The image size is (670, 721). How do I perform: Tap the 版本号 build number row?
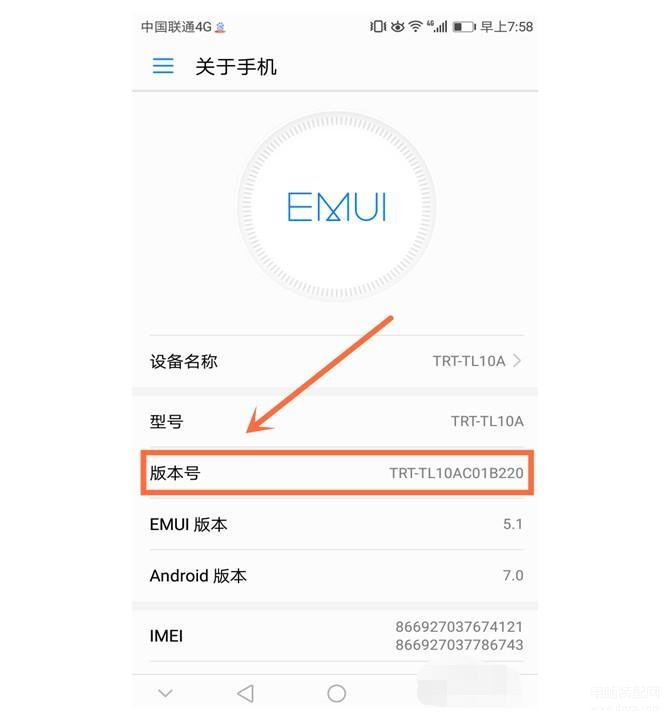point(336,473)
